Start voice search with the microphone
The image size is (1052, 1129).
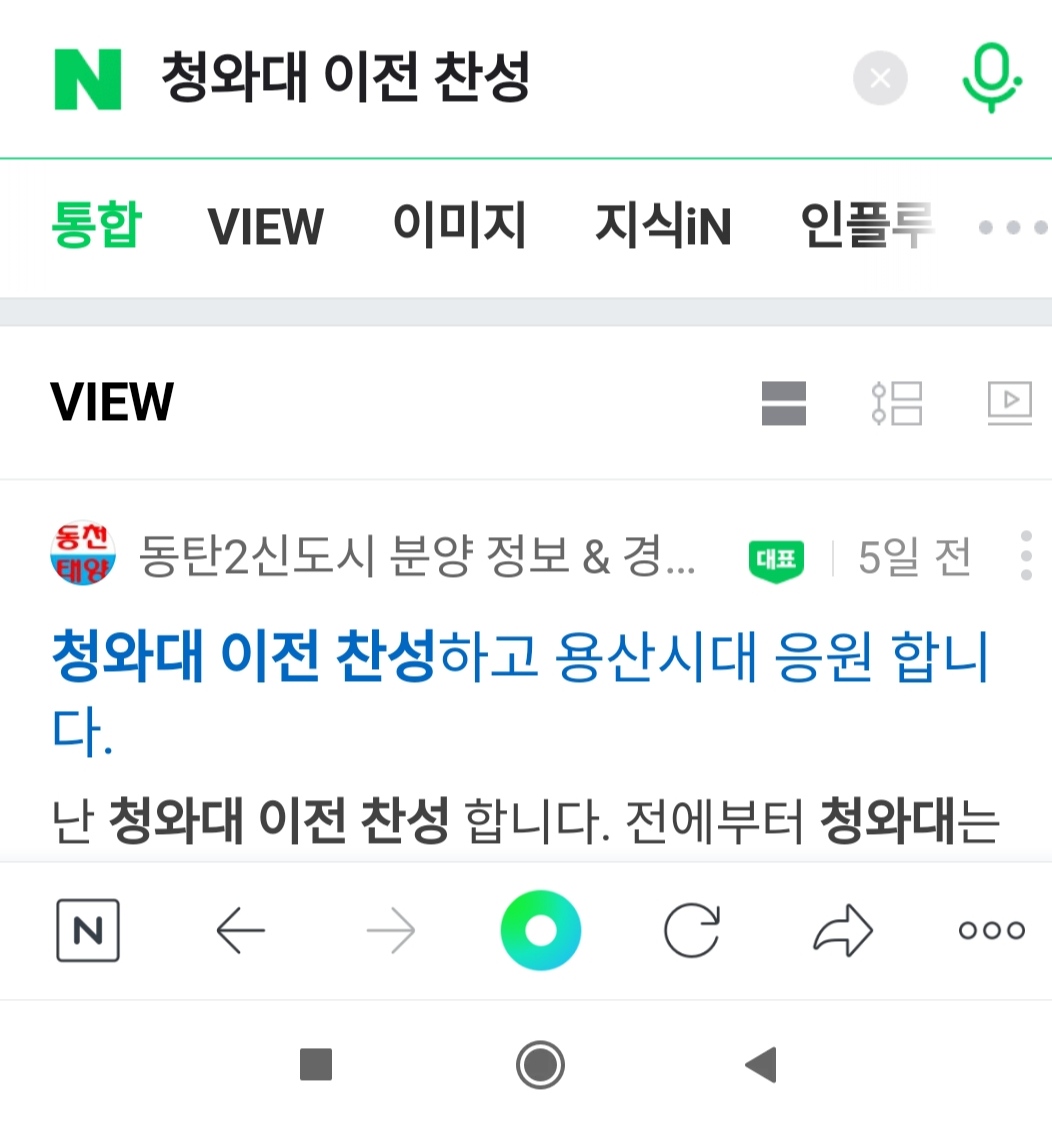991,79
